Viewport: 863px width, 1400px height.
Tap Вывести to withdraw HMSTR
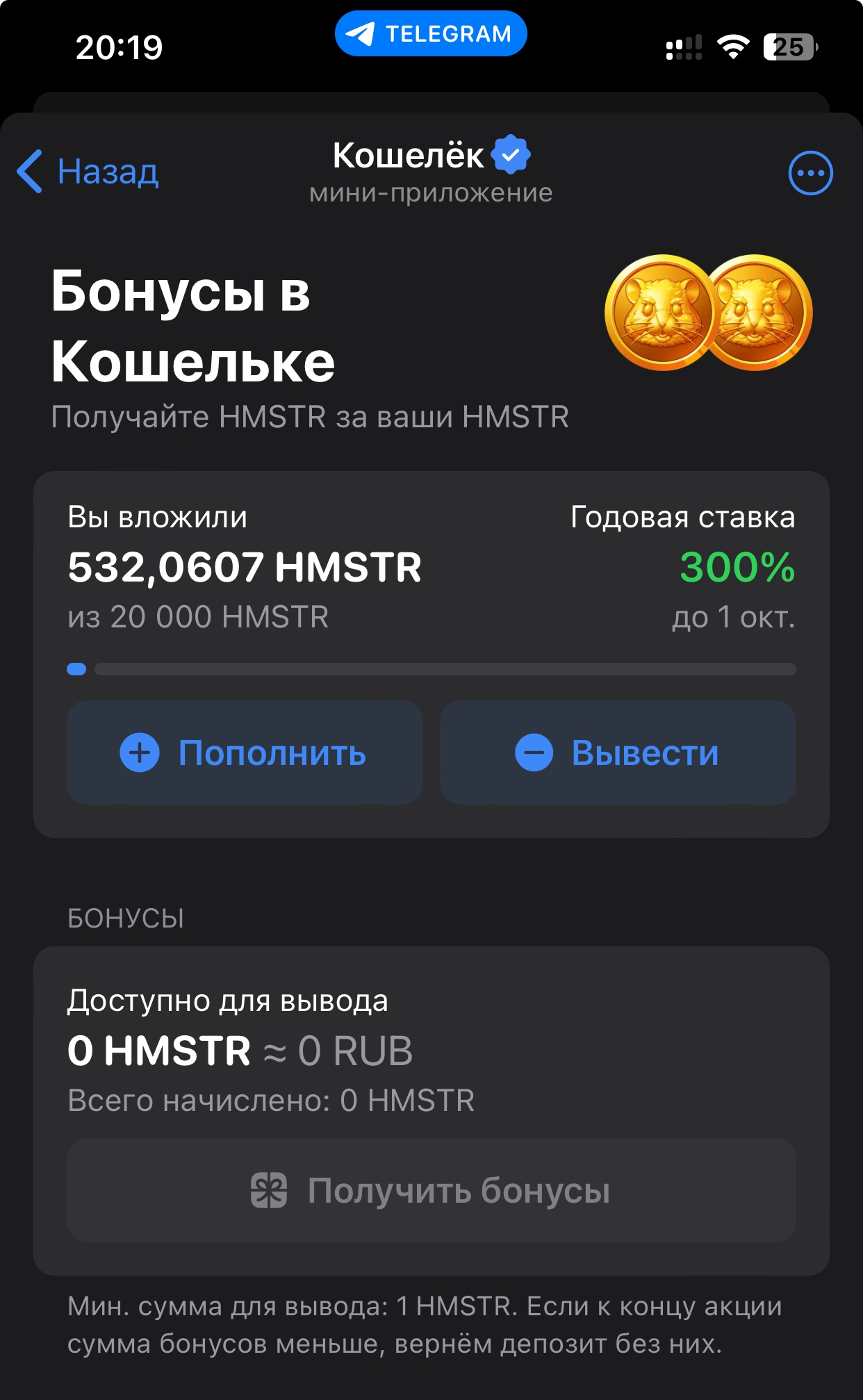(618, 752)
